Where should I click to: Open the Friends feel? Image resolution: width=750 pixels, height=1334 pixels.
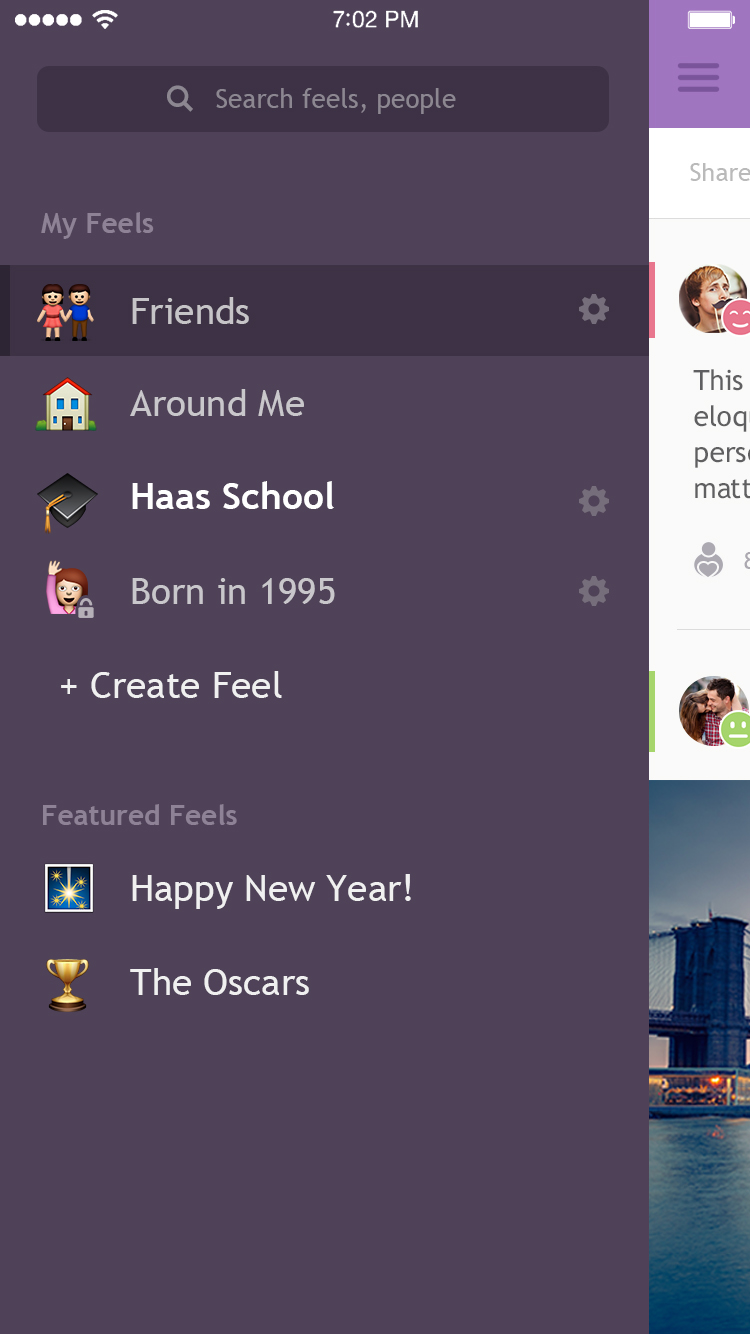point(324,311)
